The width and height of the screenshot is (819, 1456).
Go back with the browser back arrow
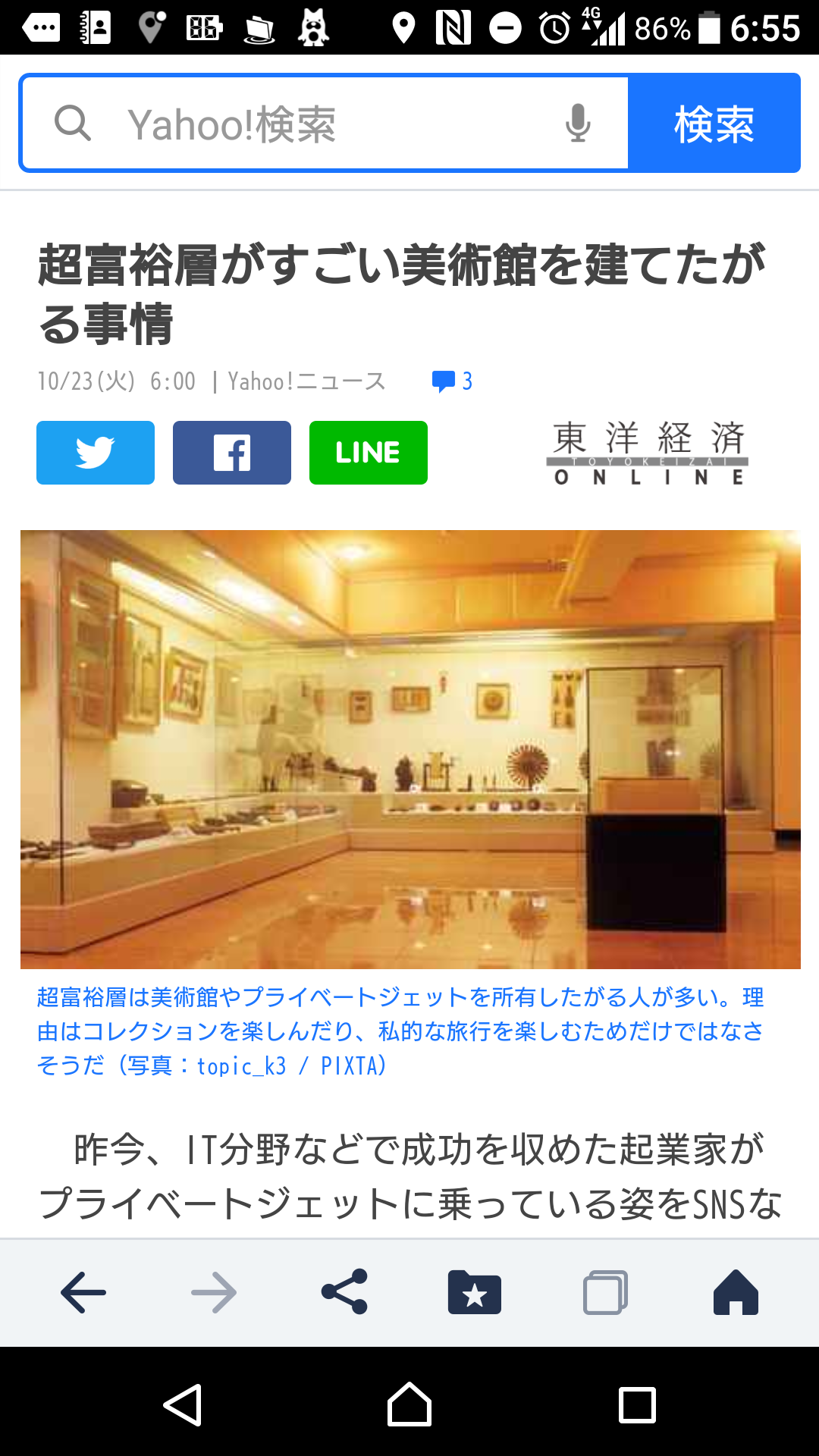point(83,1292)
